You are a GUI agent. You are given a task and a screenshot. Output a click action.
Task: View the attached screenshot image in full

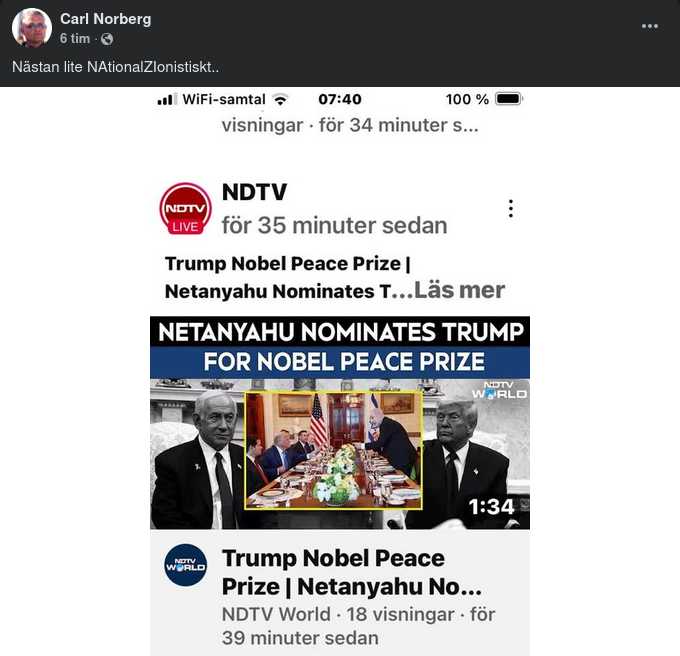point(340,371)
